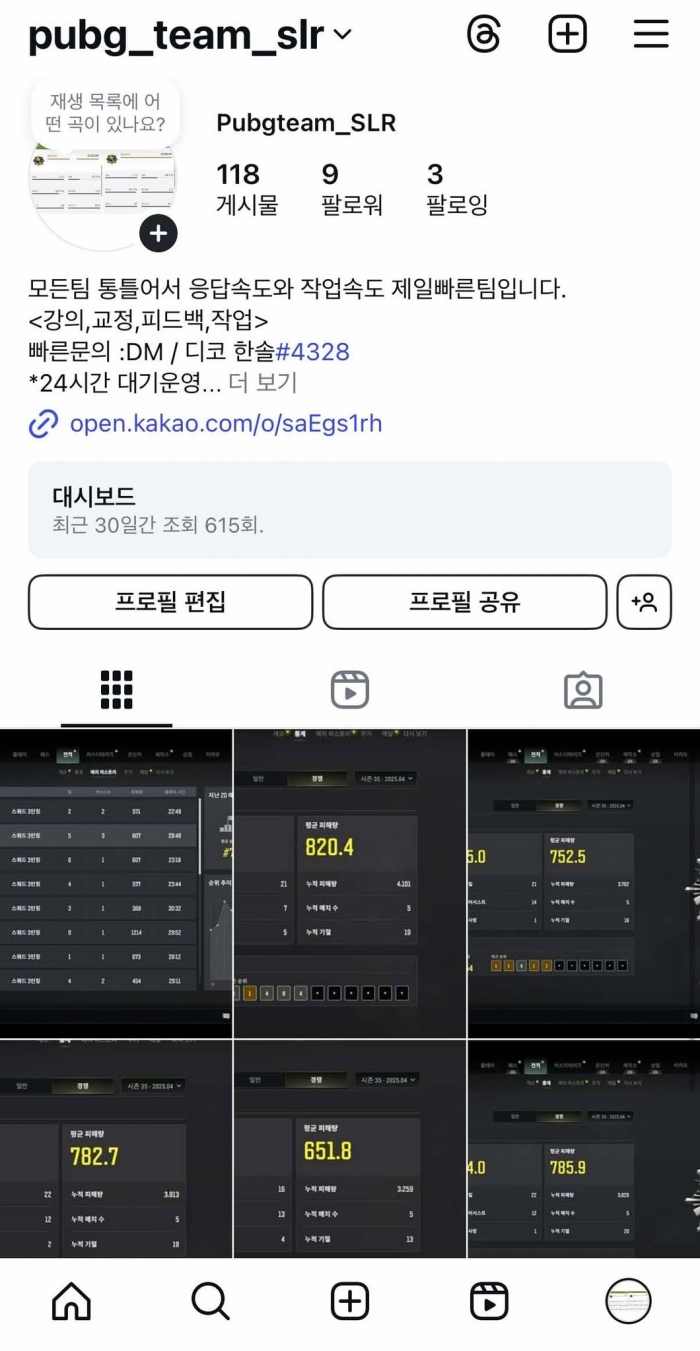Screen dimensions: 700x1351
Task: Tap the 프로필 공유 button
Action: tap(464, 602)
